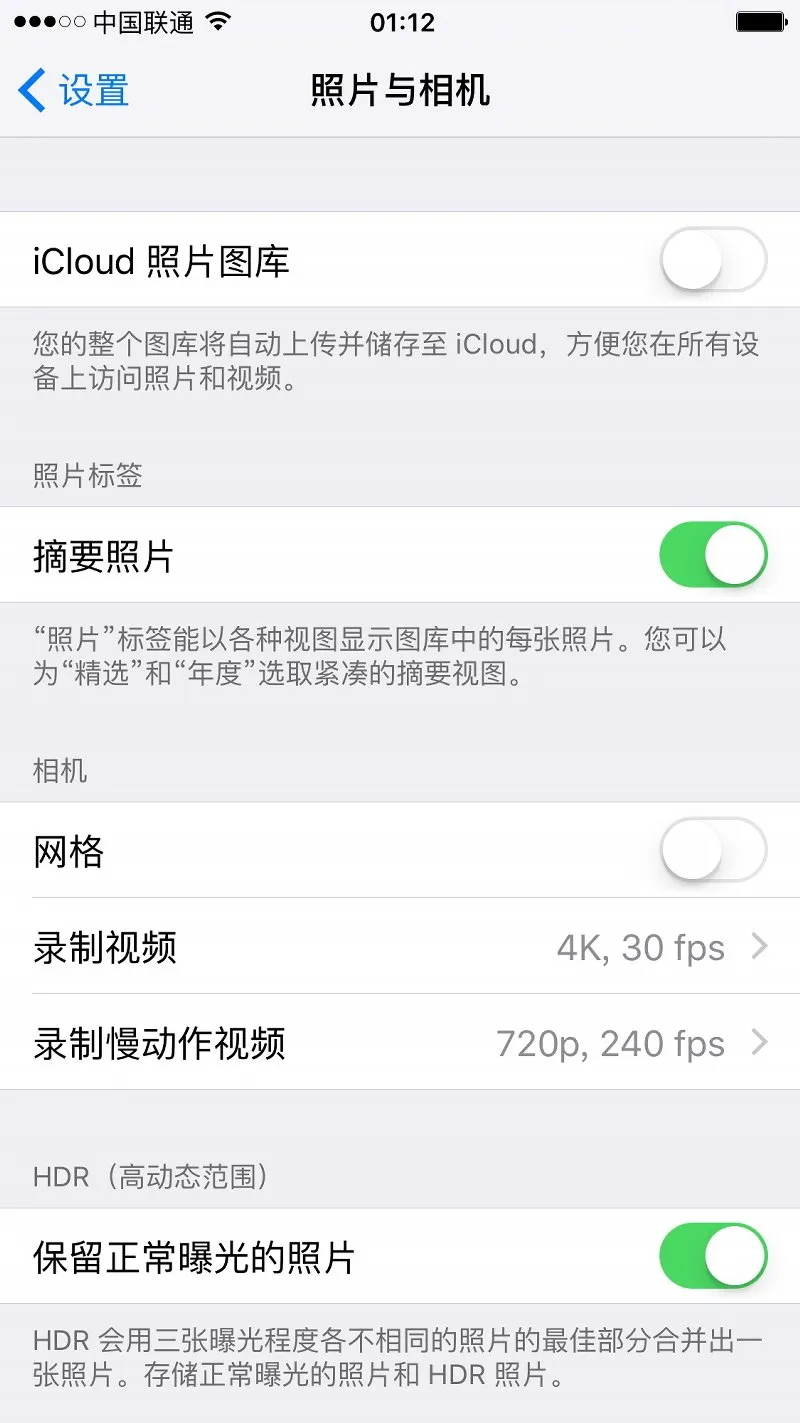
Task: Go back to 设置
Action: 74,91
